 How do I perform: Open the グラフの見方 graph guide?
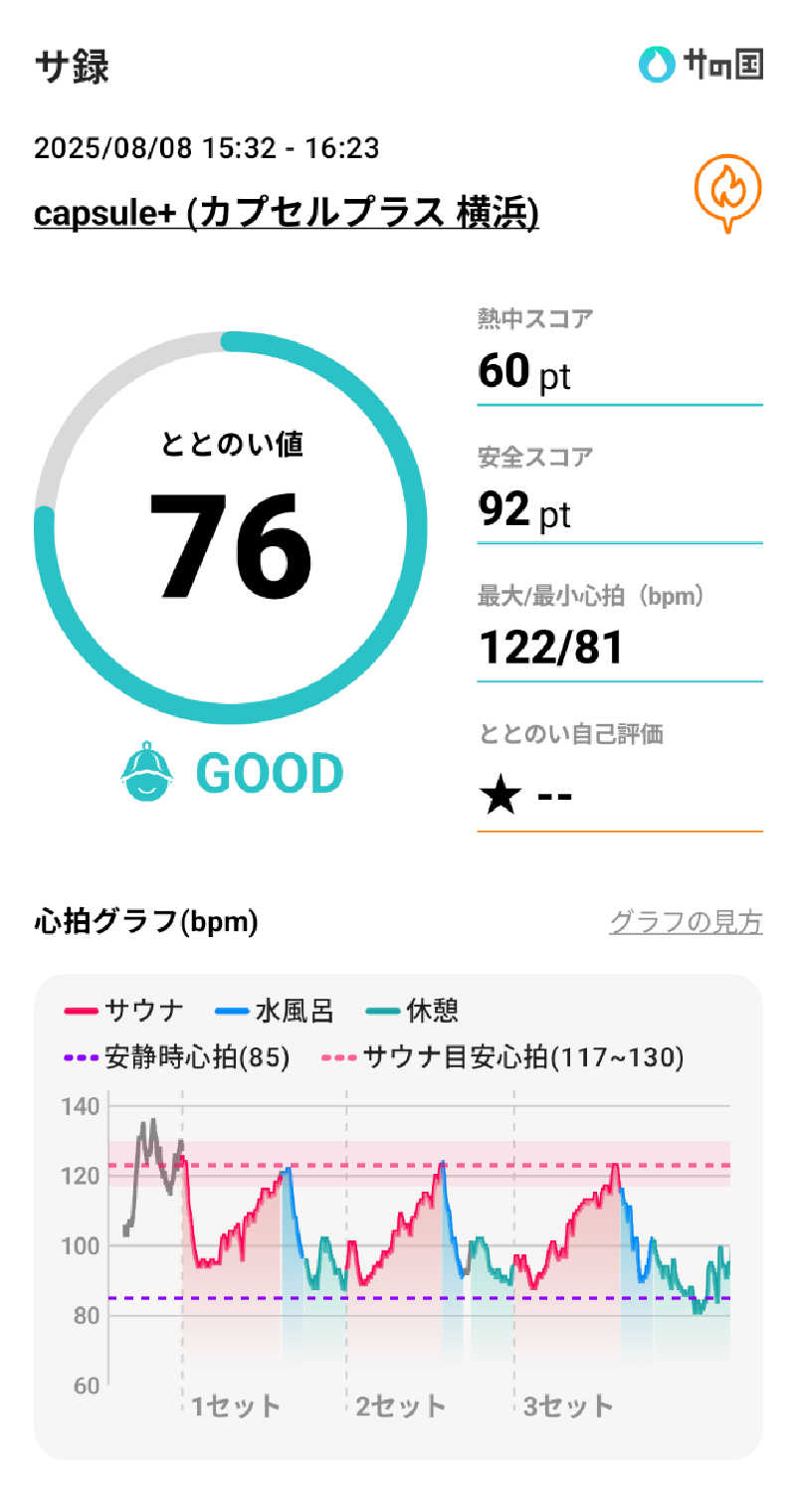pyautogui.click(x=686, y=923)
